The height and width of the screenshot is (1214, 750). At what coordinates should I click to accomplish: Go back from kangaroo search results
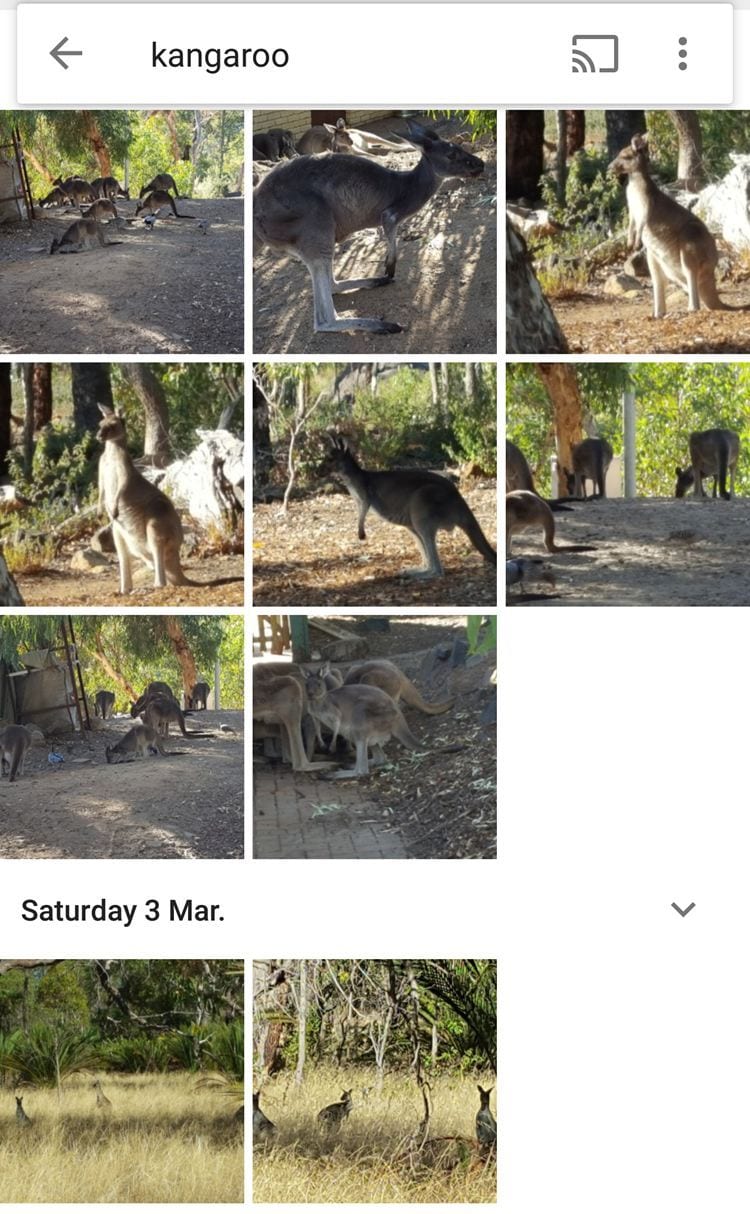click(x=66, y=54)
